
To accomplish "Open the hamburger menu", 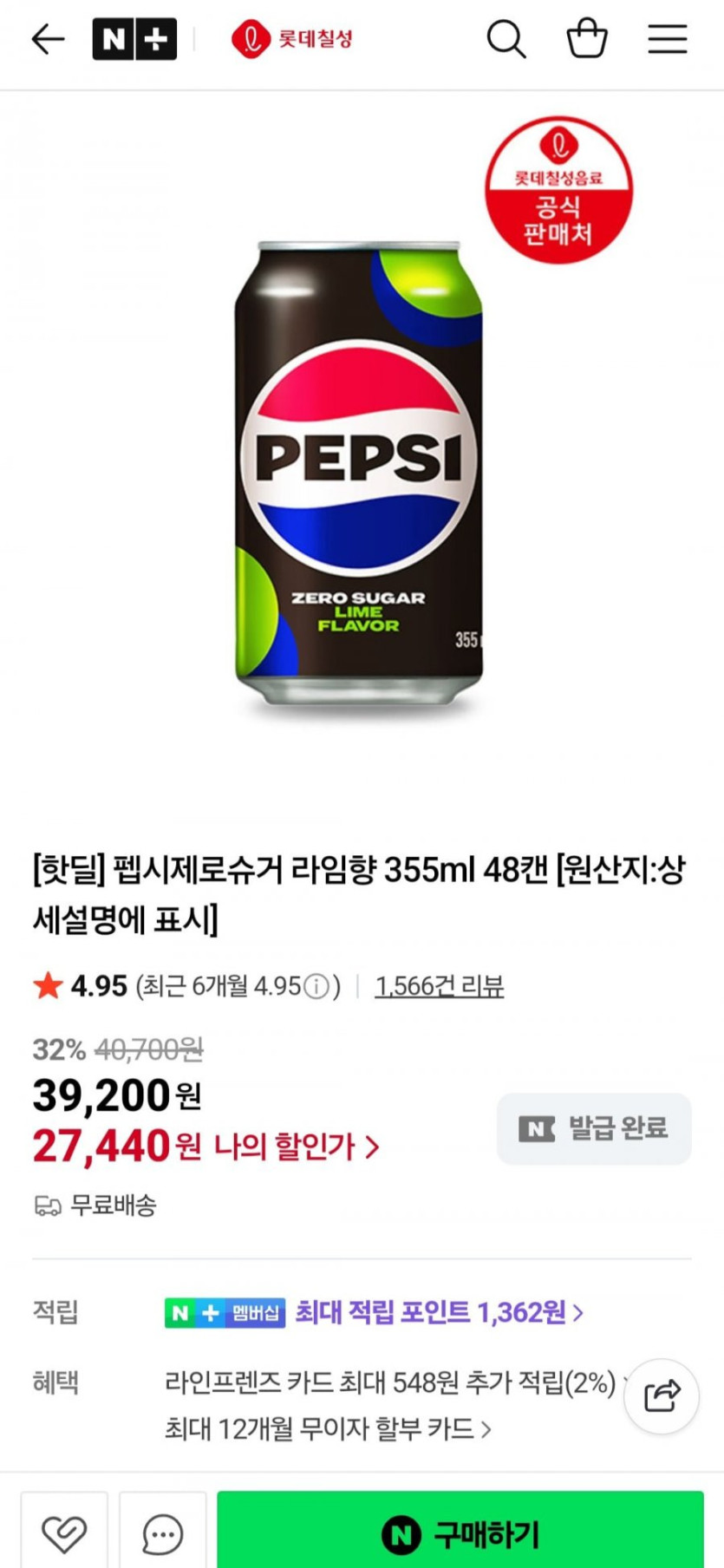I will [x=668, y=39].
